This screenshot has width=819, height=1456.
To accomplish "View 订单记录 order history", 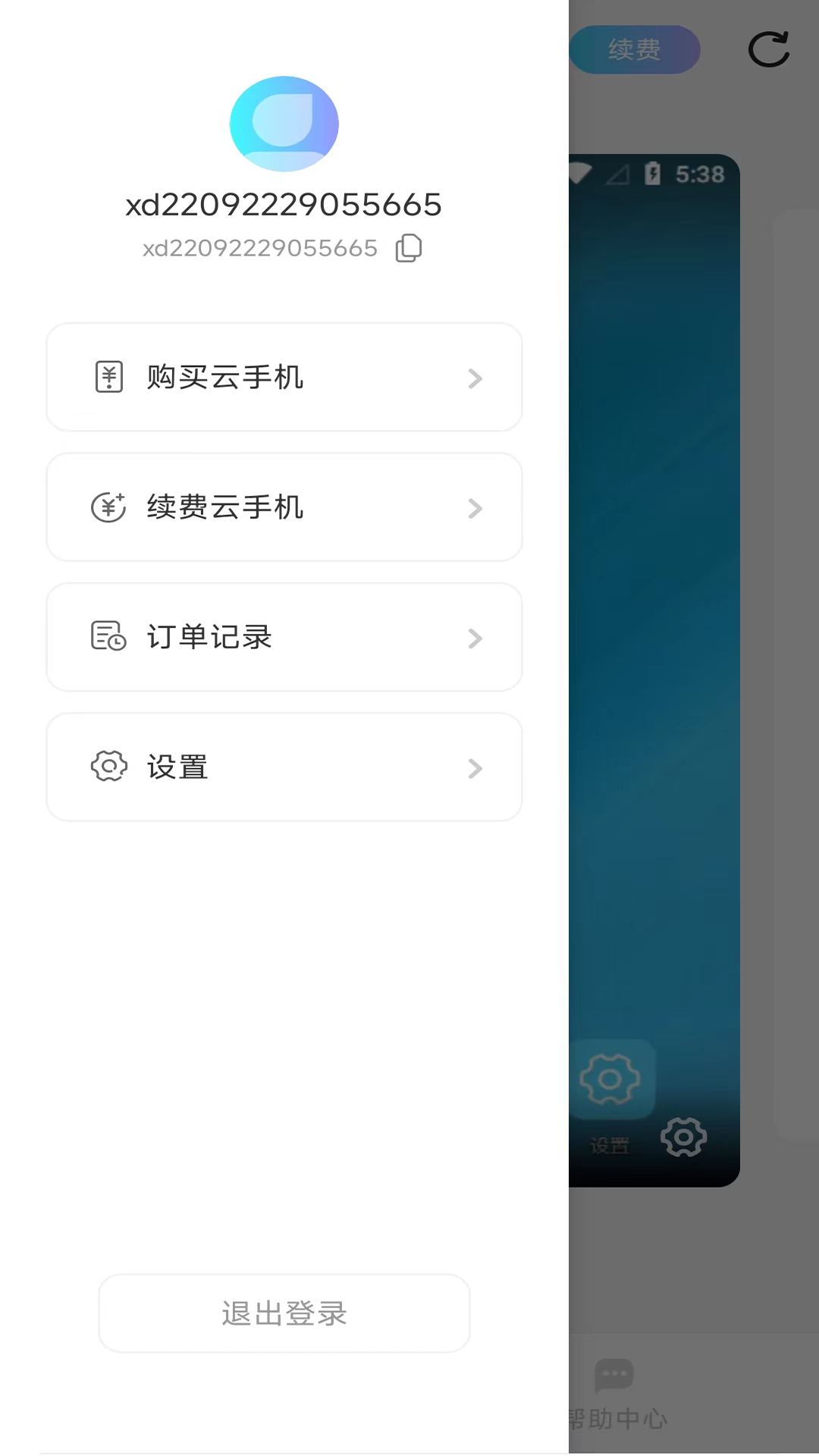I will point(284,637).
